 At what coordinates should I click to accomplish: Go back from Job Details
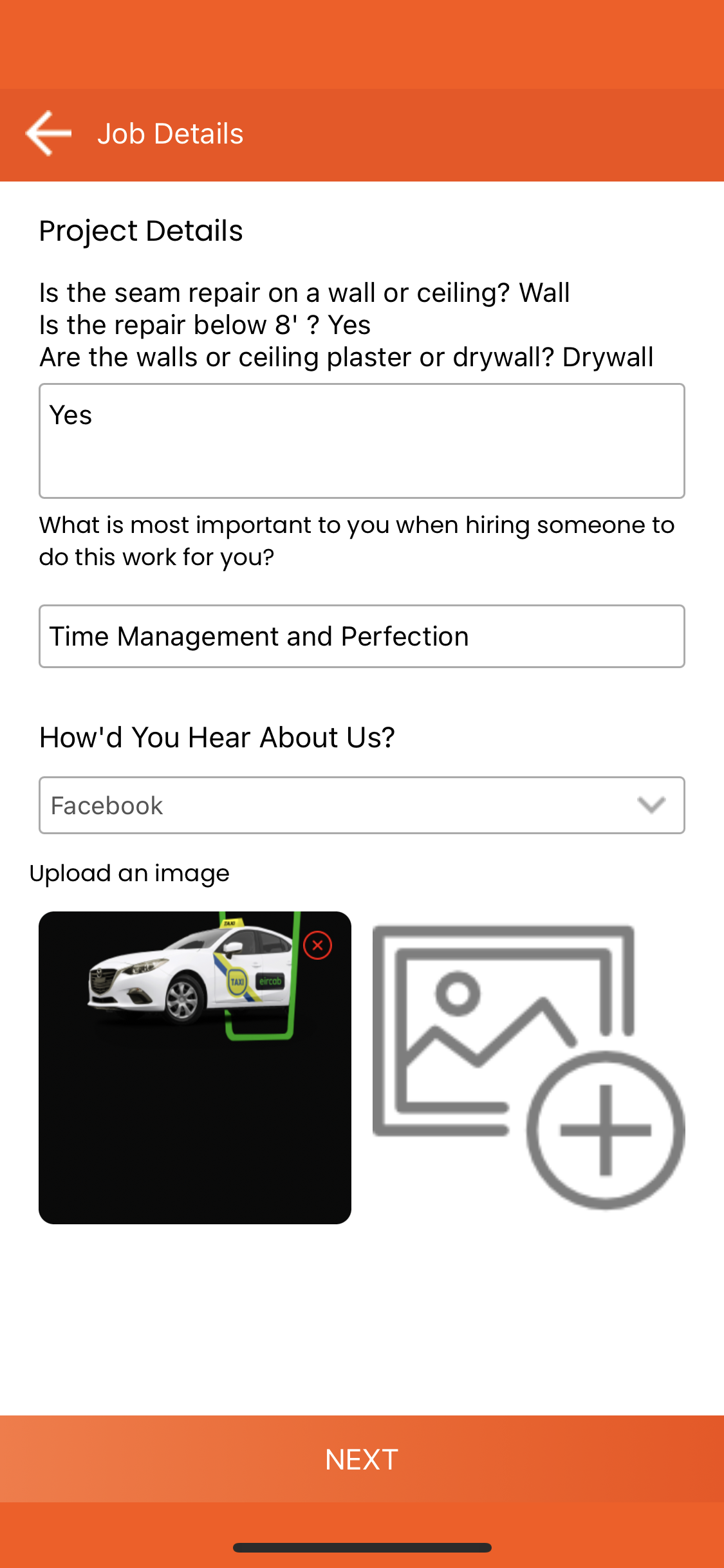[48, 133]
